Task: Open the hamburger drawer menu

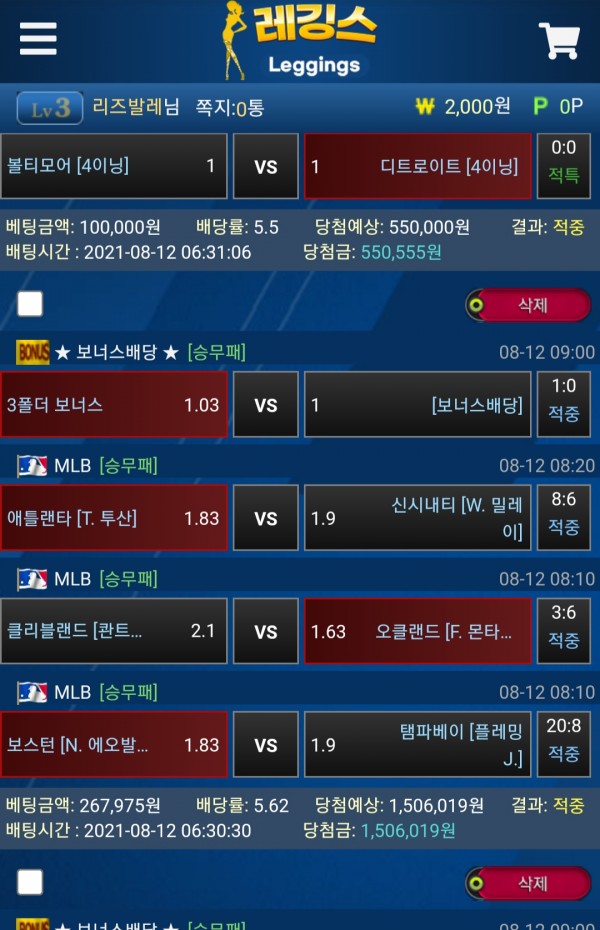Action: coord(38,39)
